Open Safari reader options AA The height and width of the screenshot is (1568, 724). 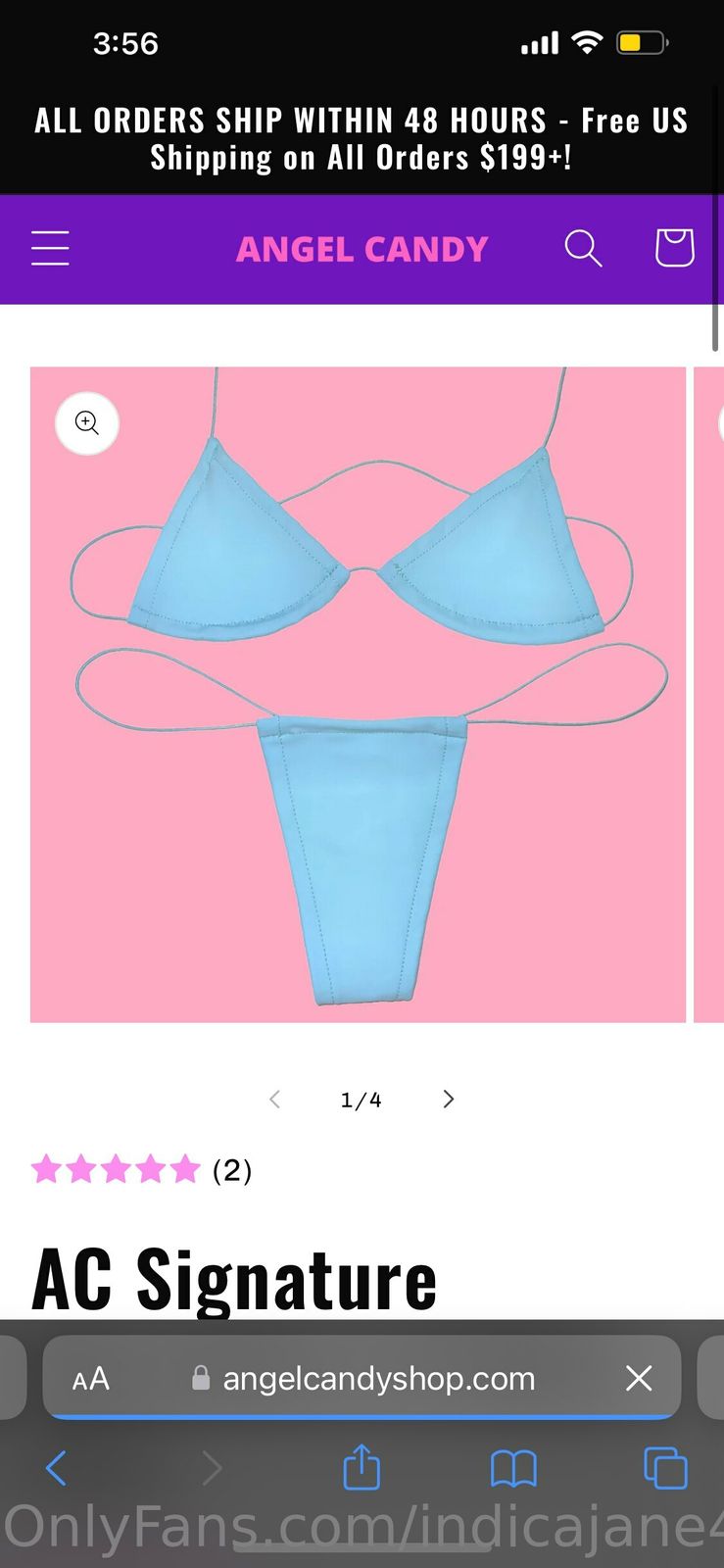(x=91, y=1379)
